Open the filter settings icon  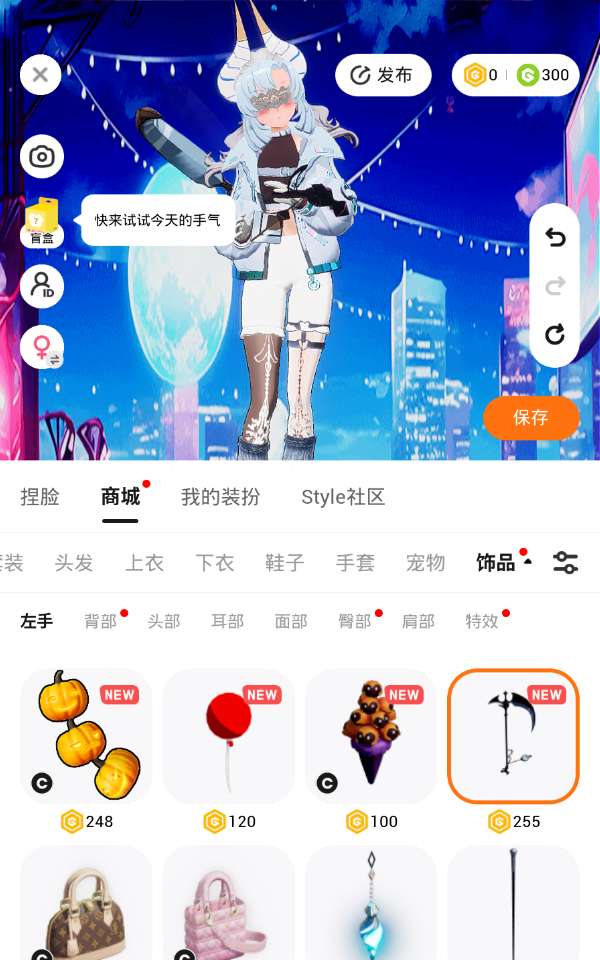click(565, 563)
